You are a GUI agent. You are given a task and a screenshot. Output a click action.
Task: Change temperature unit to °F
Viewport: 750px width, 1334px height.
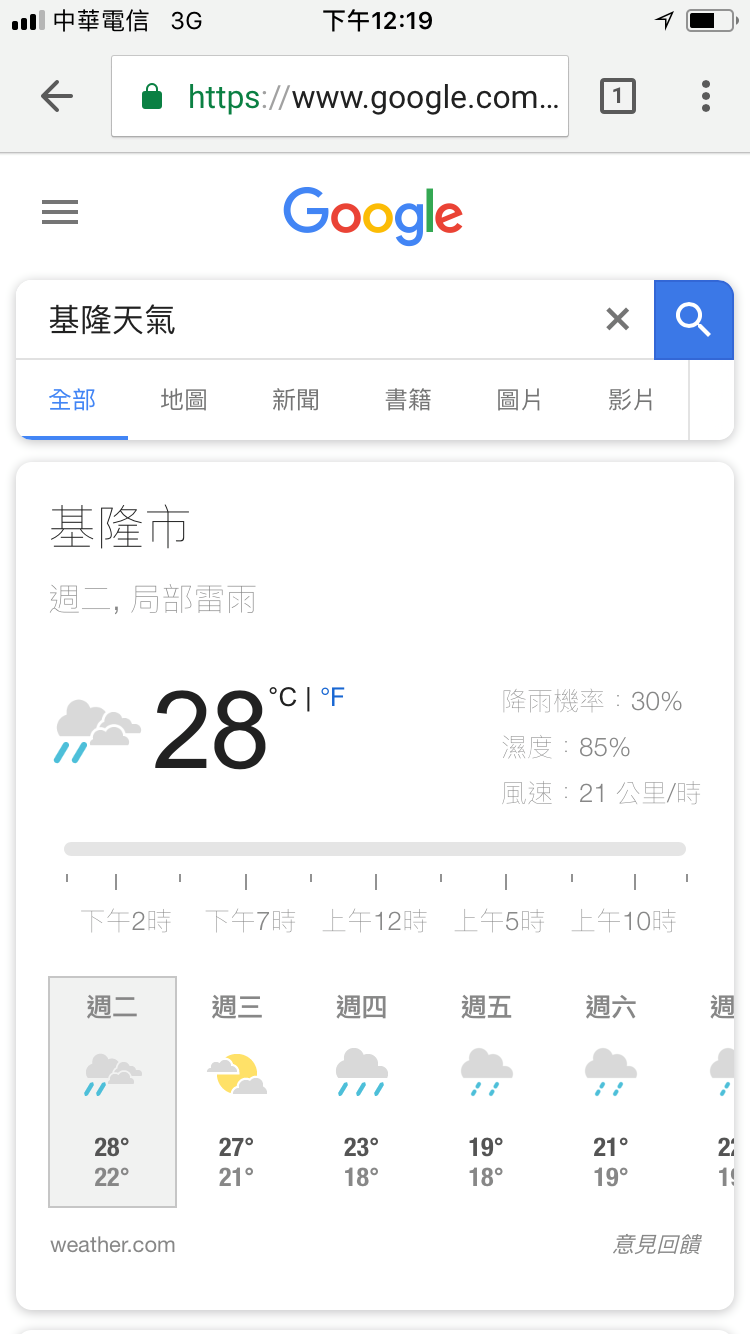click(x=332, y=697)
